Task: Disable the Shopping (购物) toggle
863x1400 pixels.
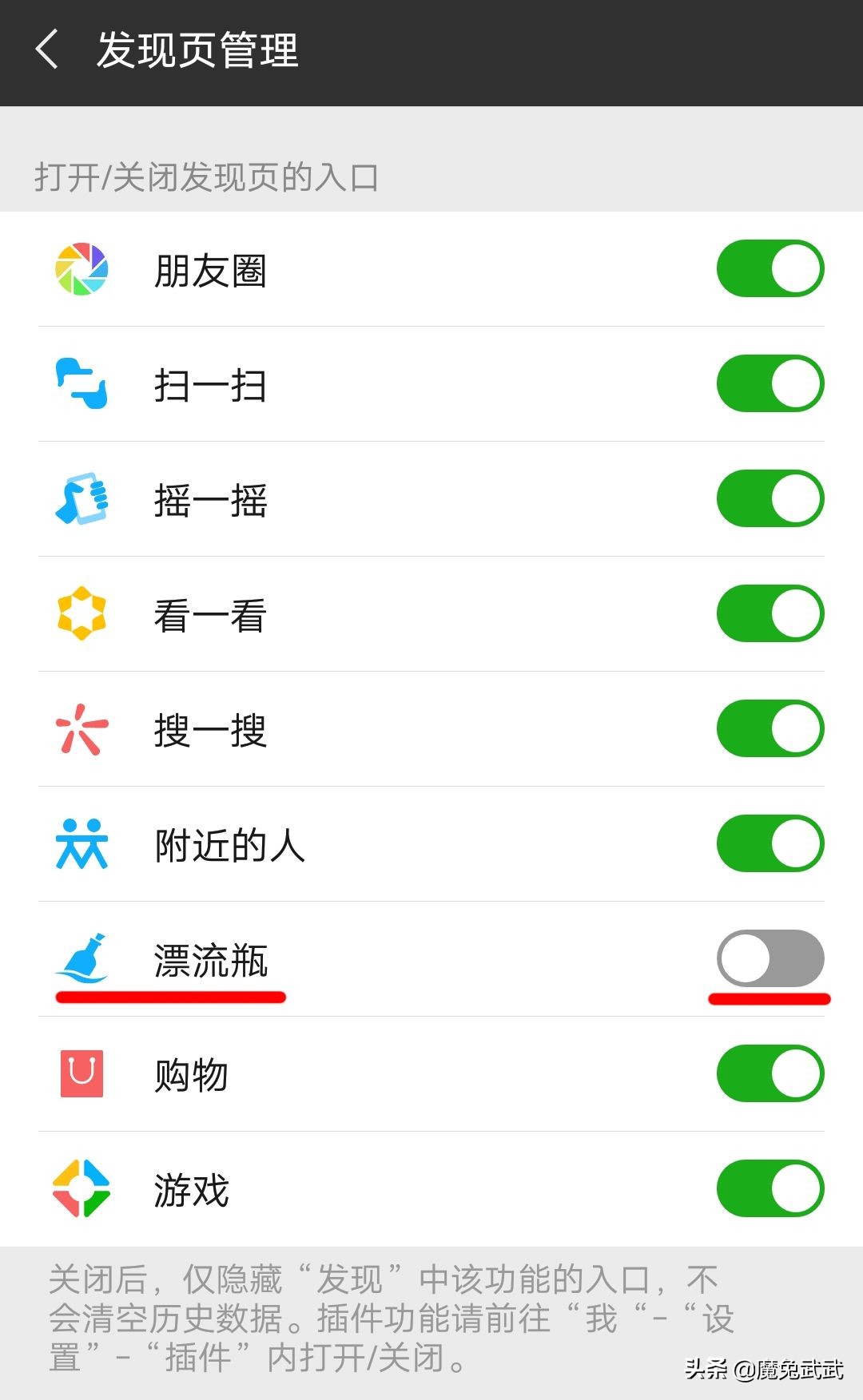Action: (768, 1075)
